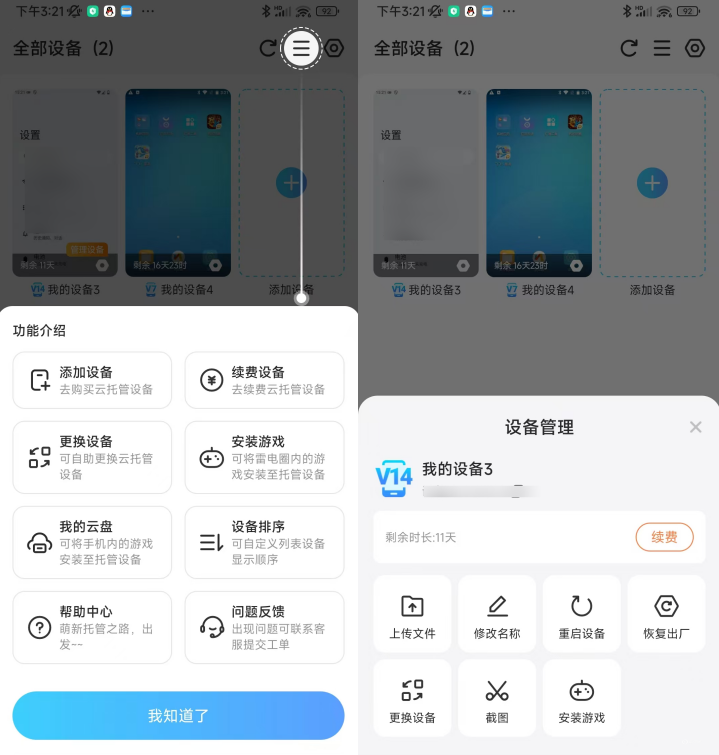Choose 上传文件 in 设备管理

pyautogui.click(x=412, y=614)
